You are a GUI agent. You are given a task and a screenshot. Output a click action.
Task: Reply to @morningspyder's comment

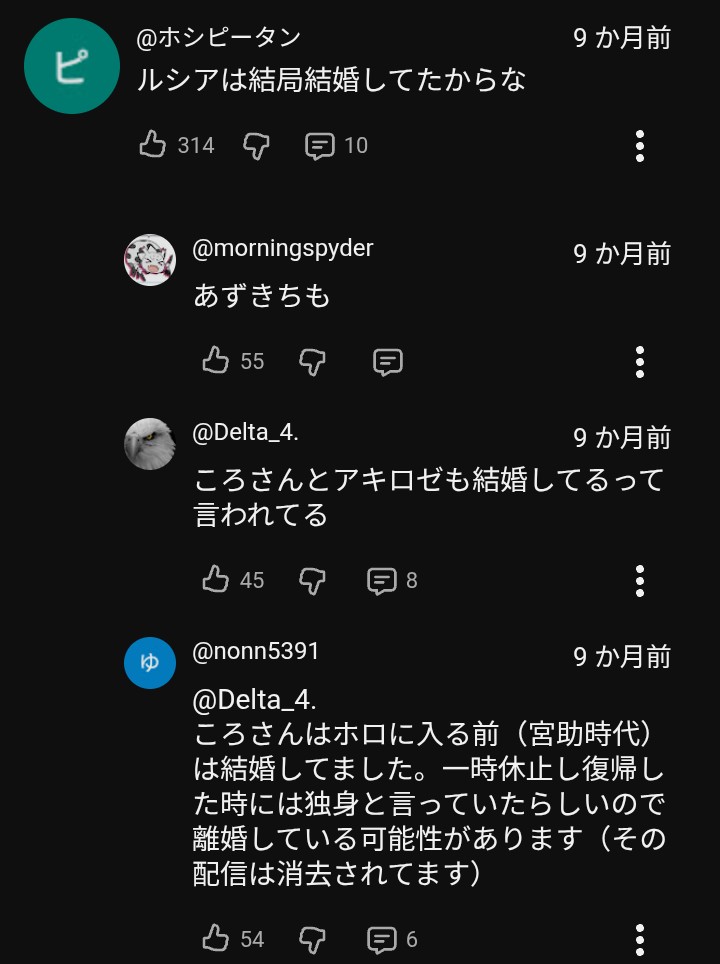[388, 362]
